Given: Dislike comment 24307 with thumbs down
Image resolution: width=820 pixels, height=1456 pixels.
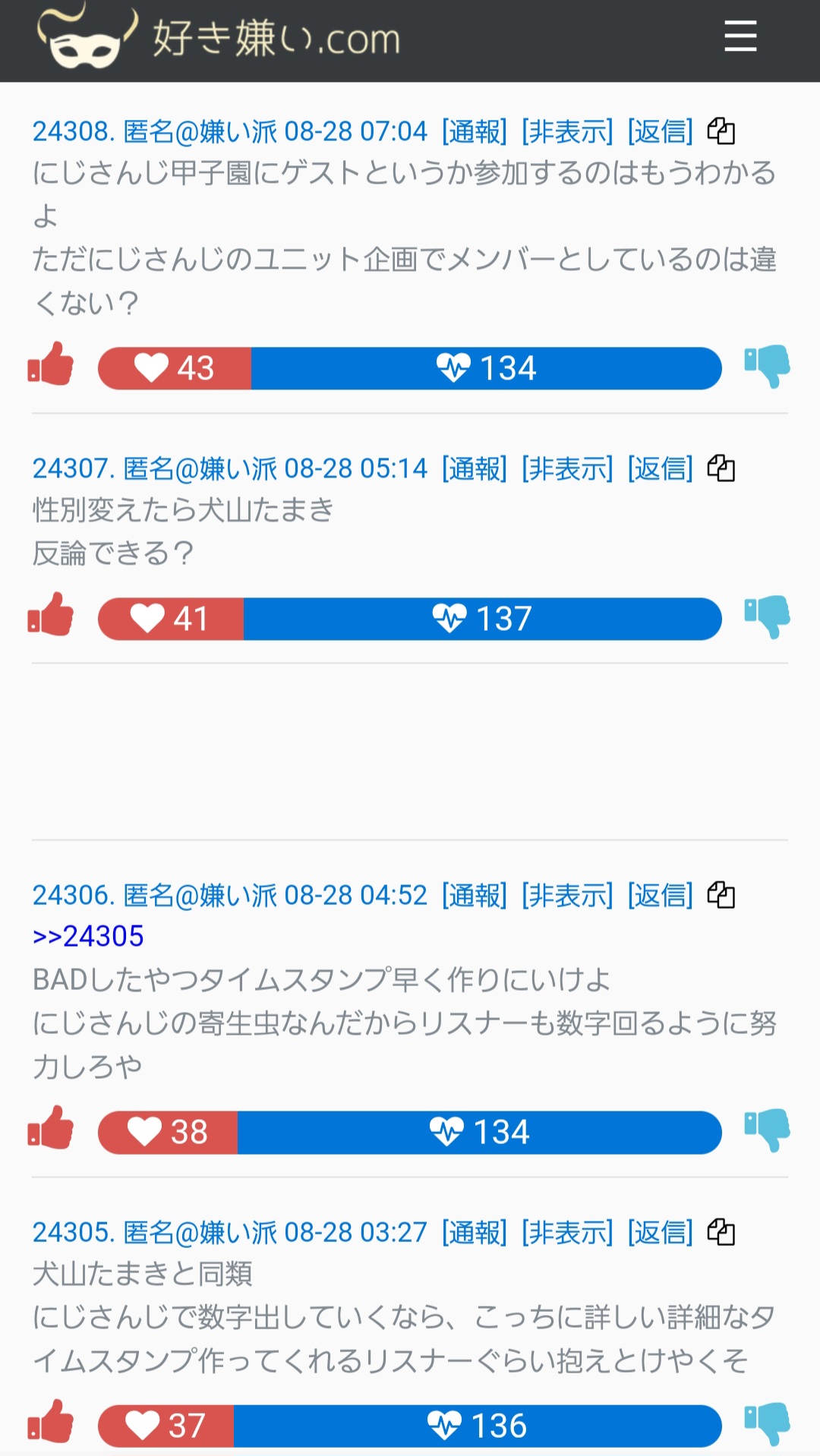Looking at the screenshot, I should 767,617.
